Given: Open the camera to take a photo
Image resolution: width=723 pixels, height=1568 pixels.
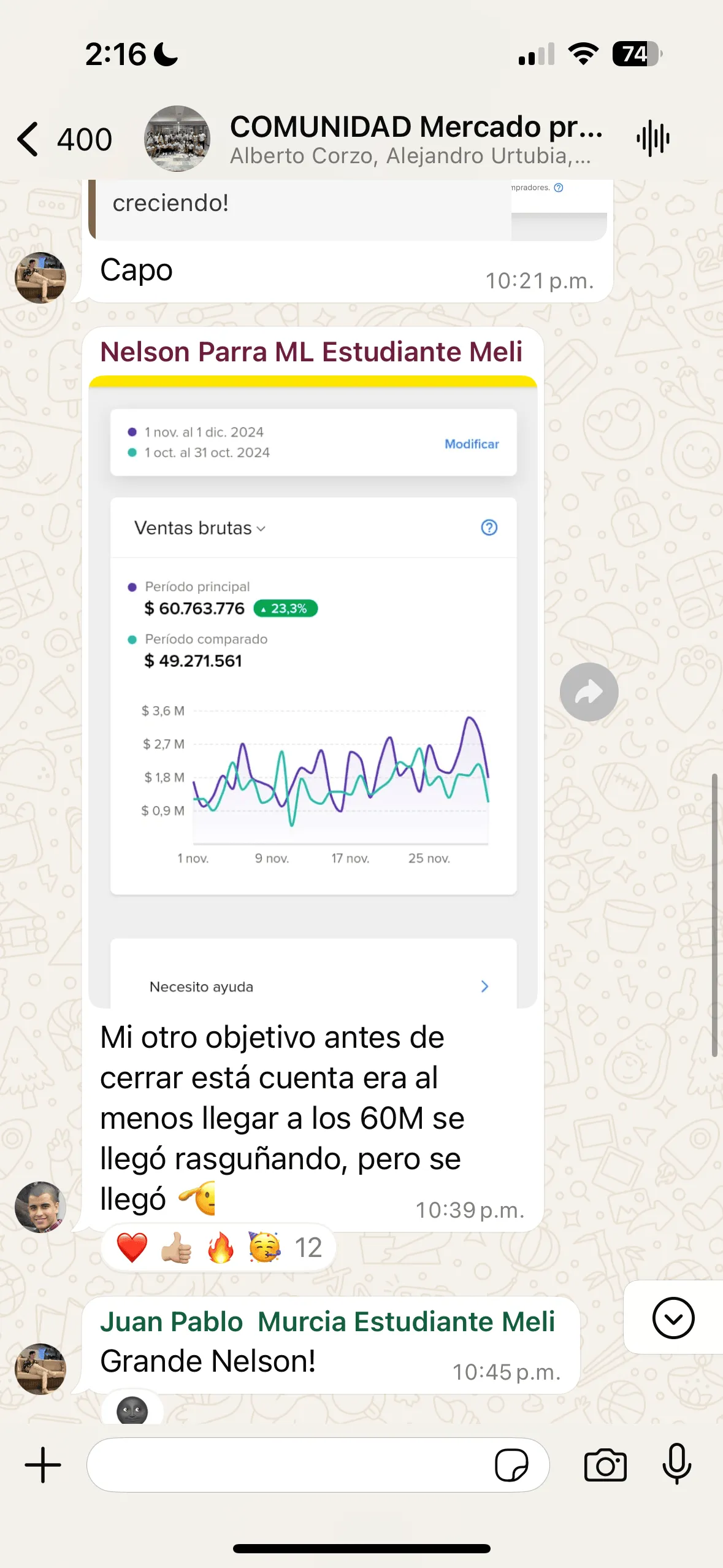Looking at the screenshot, I should pyautogui.click(x=605, y=1465).
